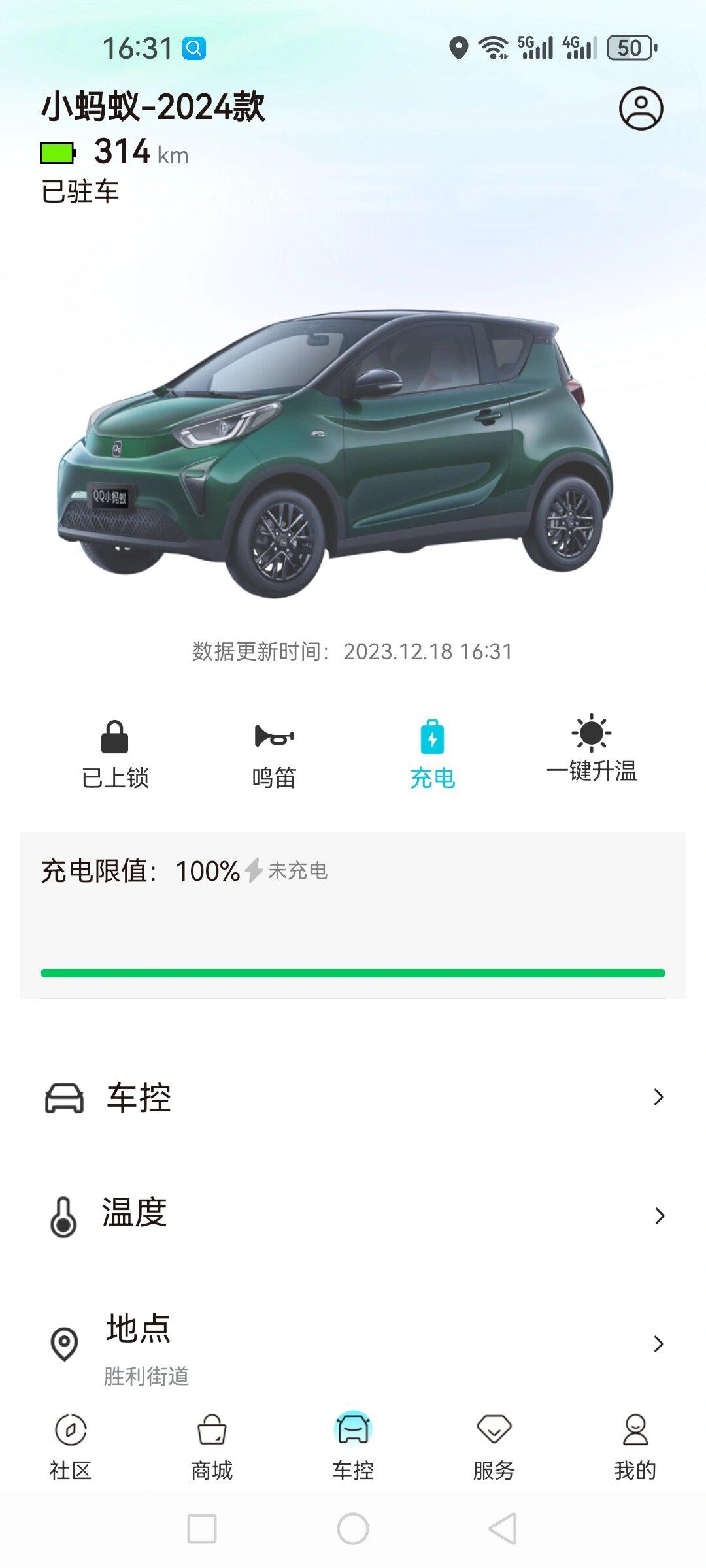
Task: Sound the horn with 鸣笛
Action: [x=274, y=755]
